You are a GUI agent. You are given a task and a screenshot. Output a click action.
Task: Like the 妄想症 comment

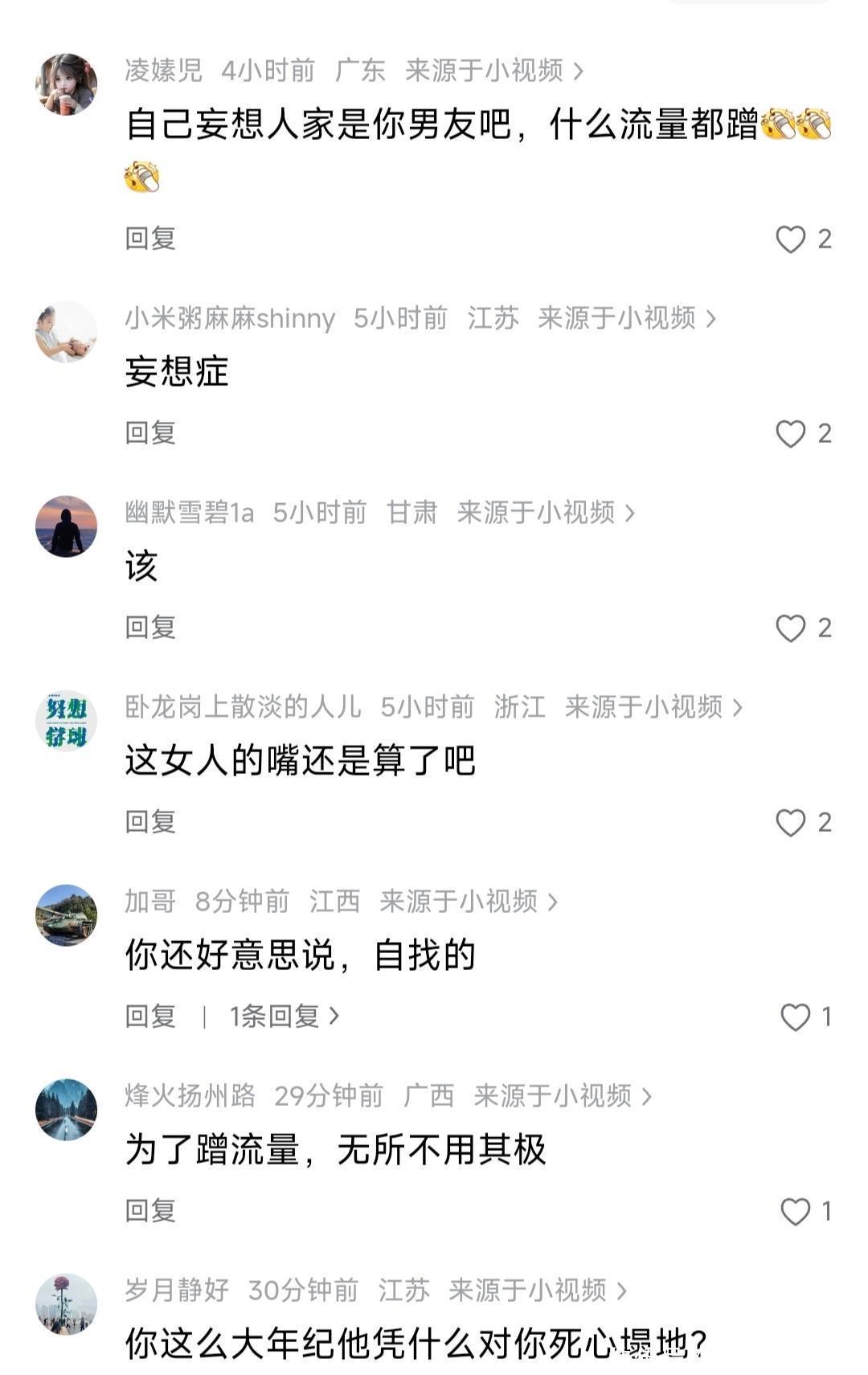(x=791, y=434)
